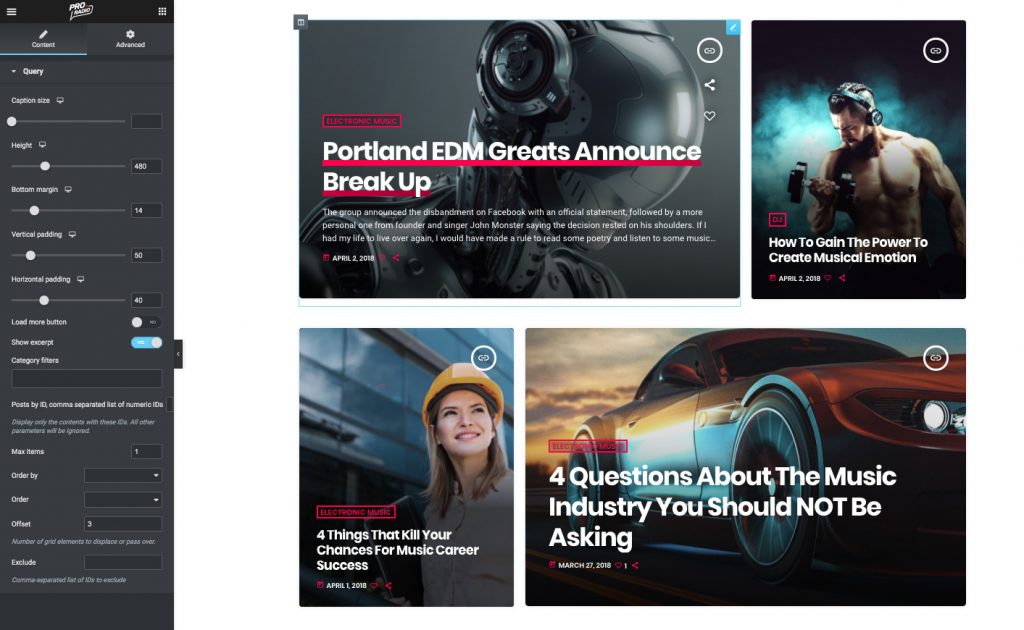This screenshot has width=1024, height=630.
Task: Select the Content tab
Action: click(43, 39)
